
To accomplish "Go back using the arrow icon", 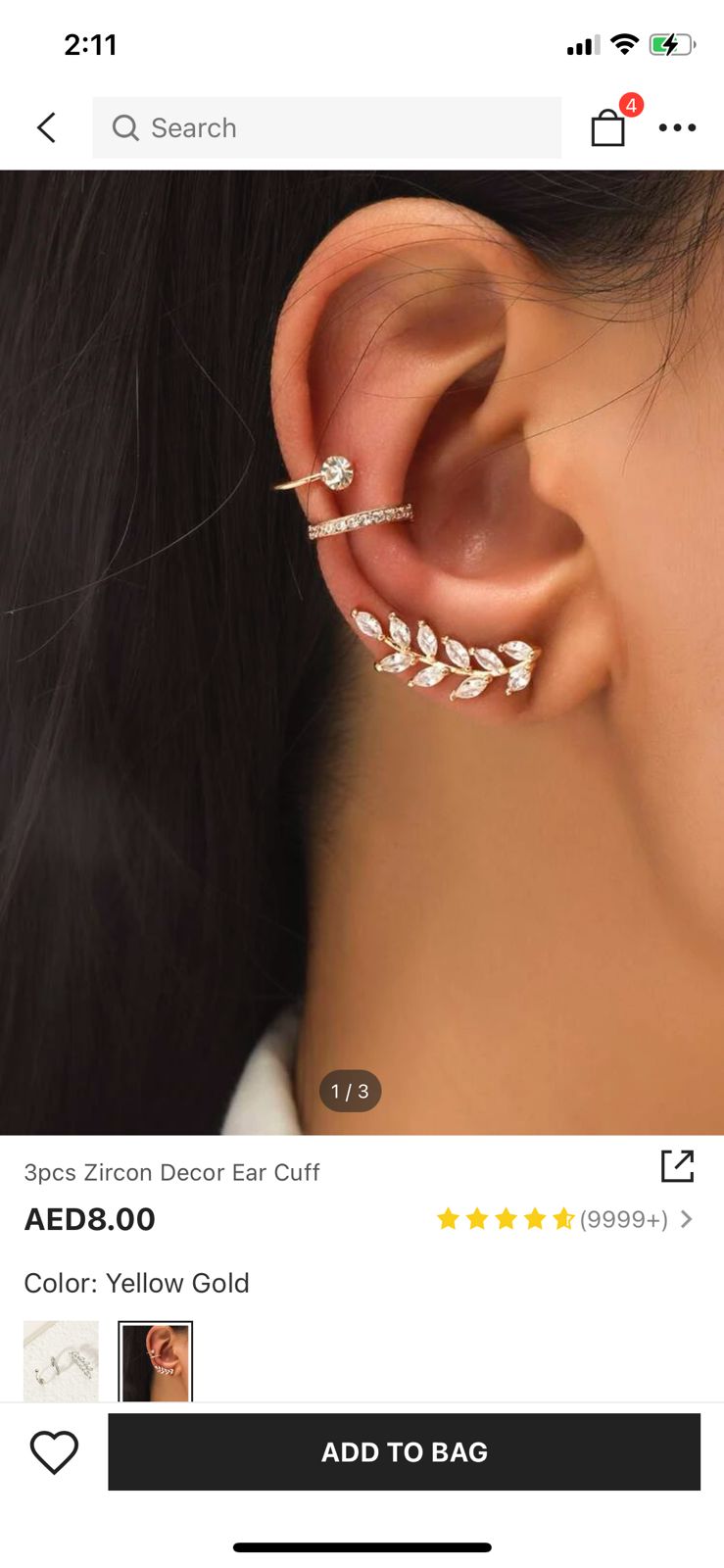I will click(46, 127).
